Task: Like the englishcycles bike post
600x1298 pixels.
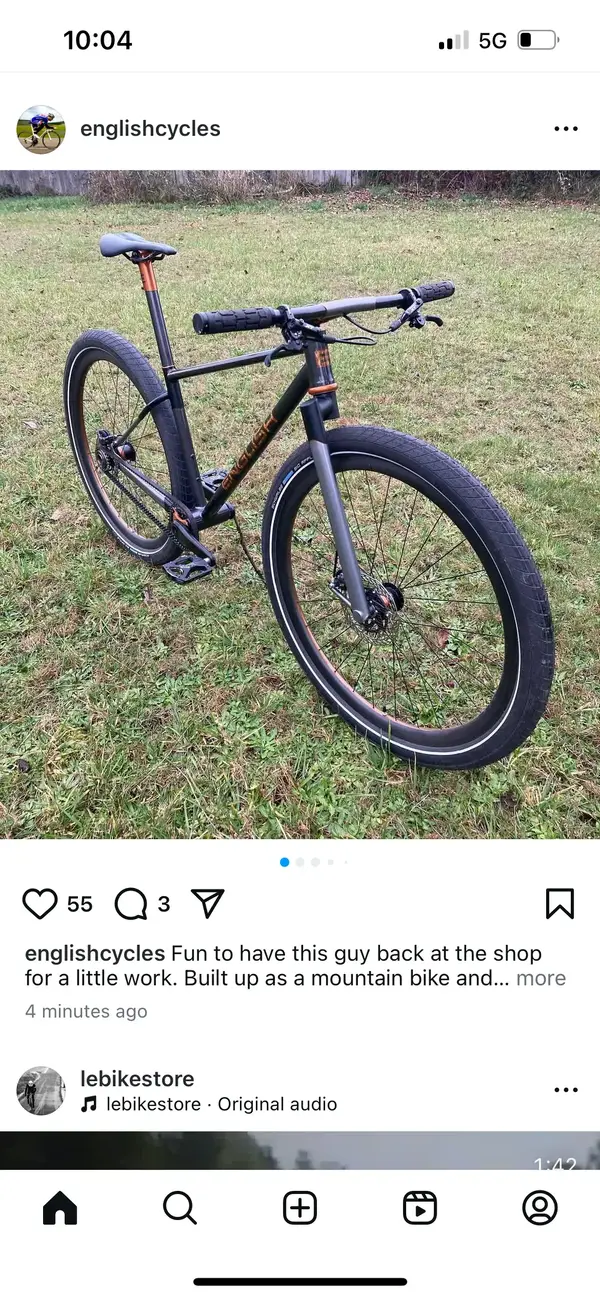Action: pos(40,904)
